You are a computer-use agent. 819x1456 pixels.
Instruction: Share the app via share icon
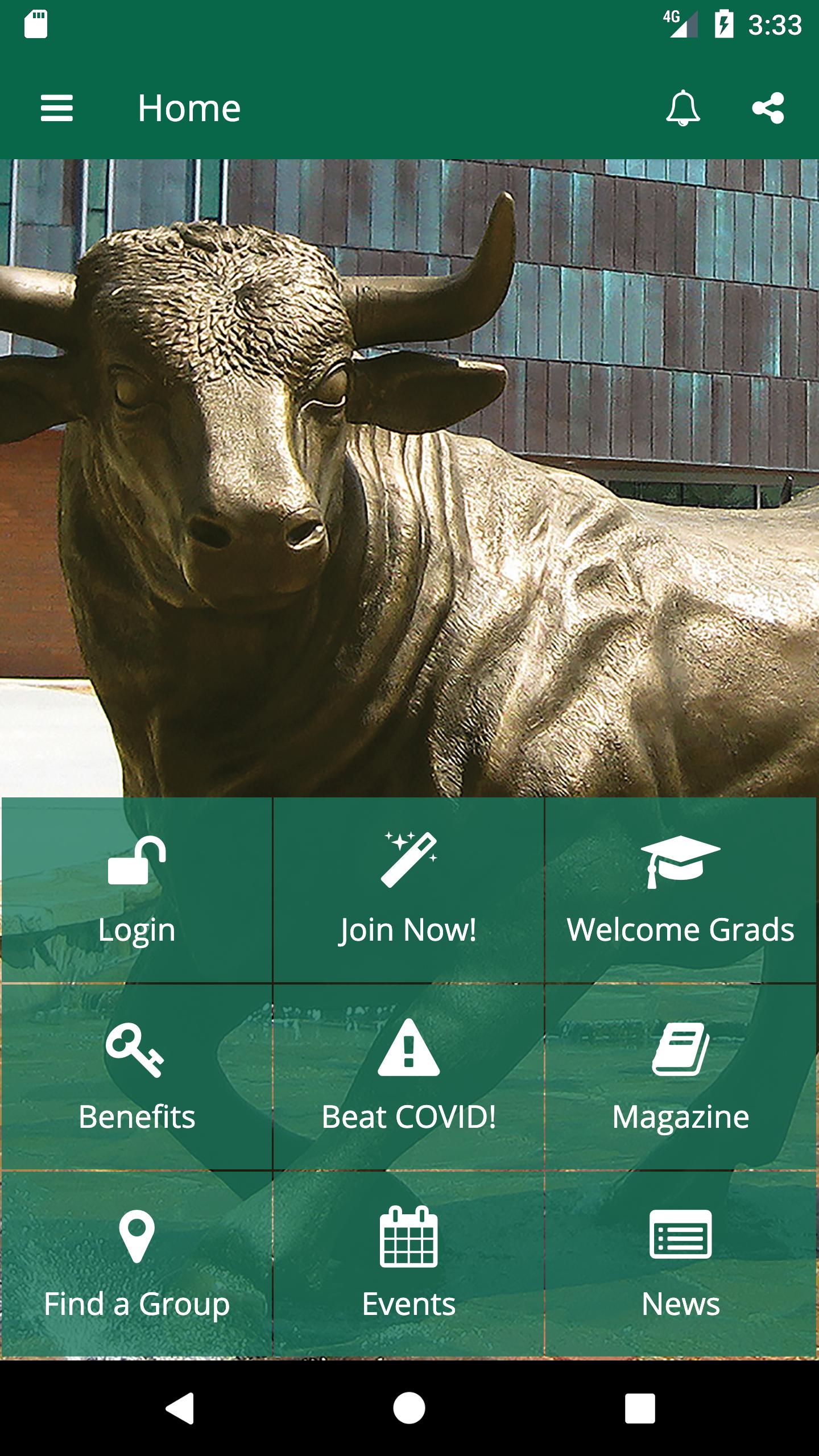pyautogui.click(x=768, y=108)
